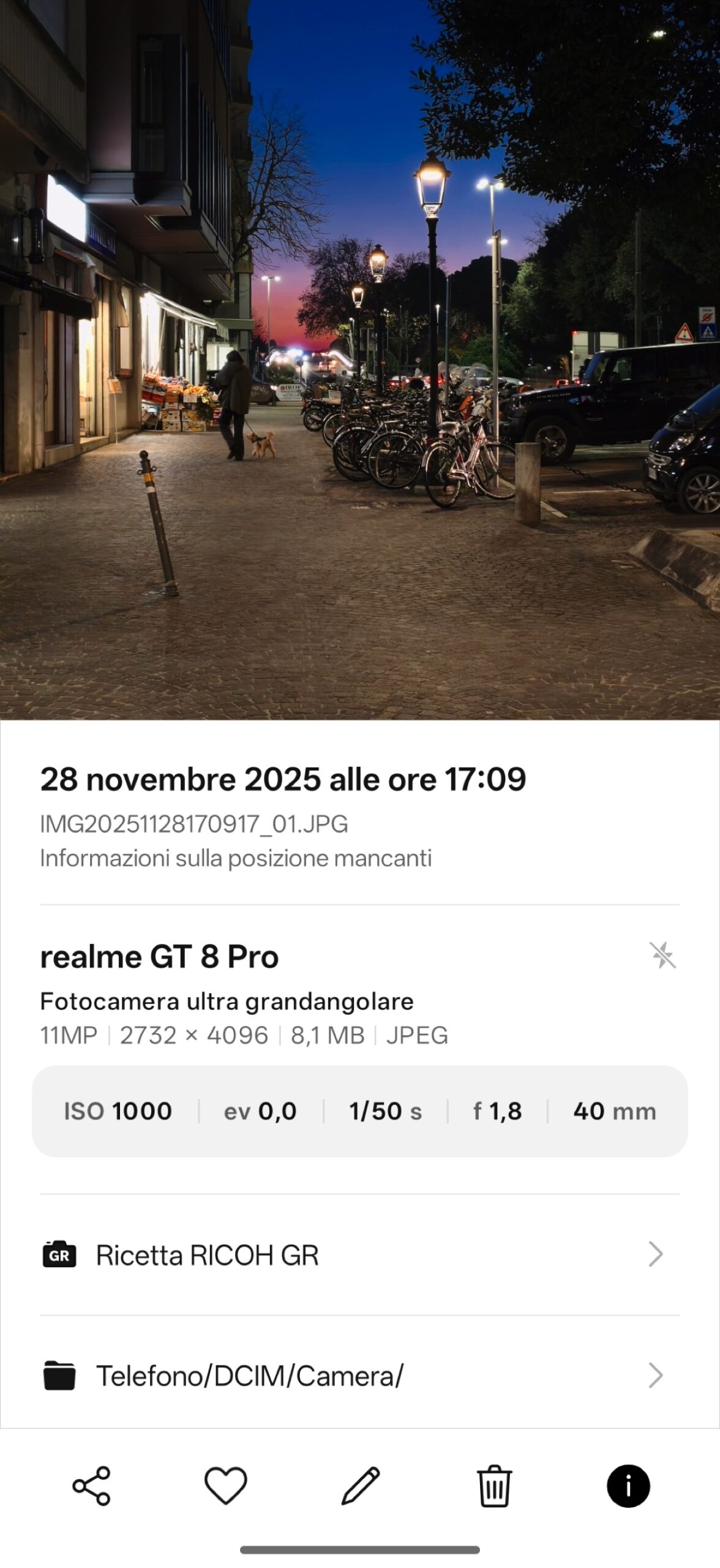This screenshot has width=720, height=1568.
Task: Mark the photo as favorite with heart
Action: [x=225, y=1485]
